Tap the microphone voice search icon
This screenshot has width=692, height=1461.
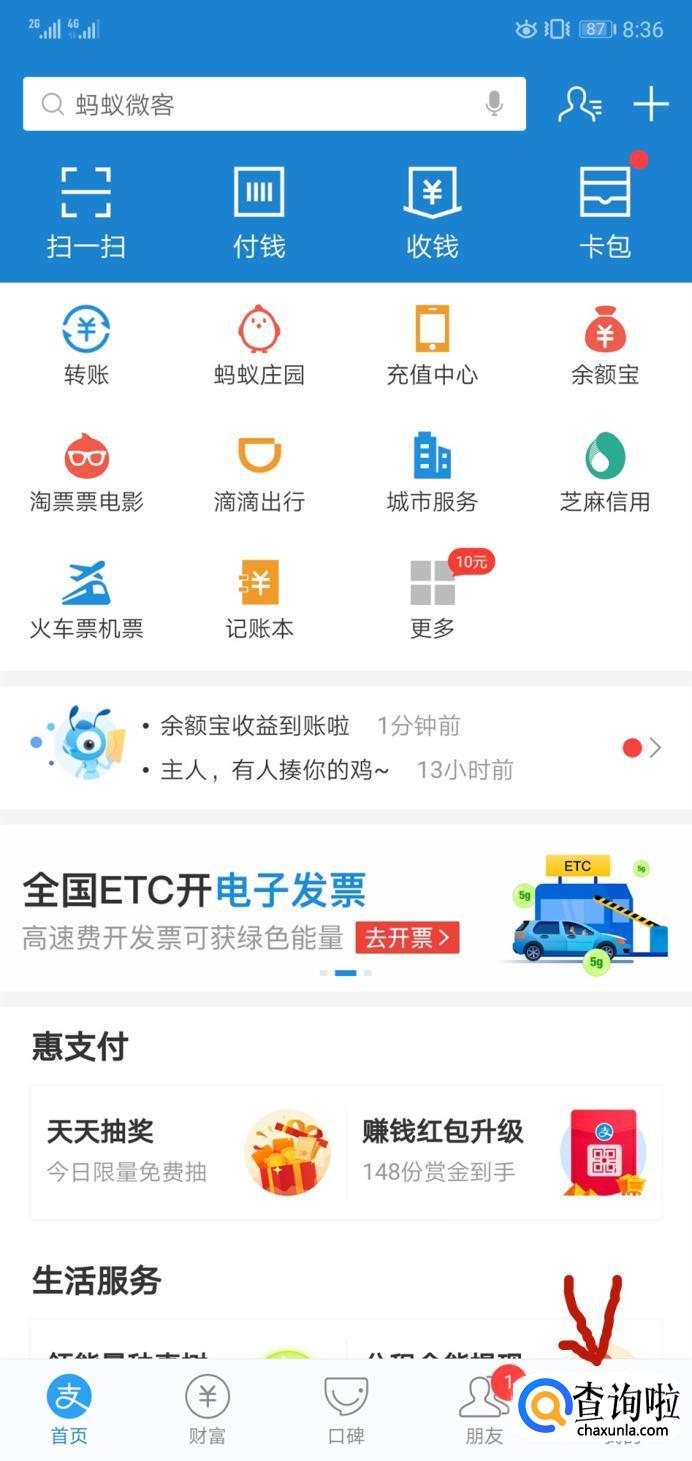[494, 104]
